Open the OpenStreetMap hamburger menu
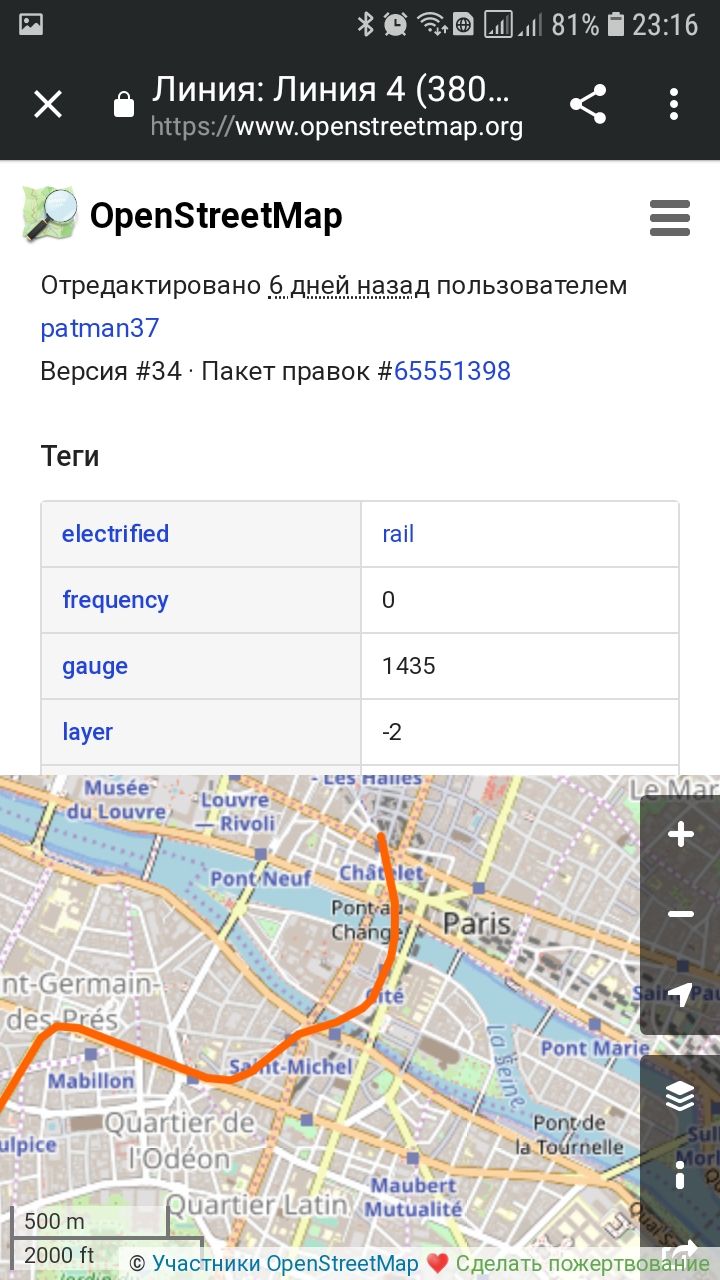 click(x=670, y=217)
